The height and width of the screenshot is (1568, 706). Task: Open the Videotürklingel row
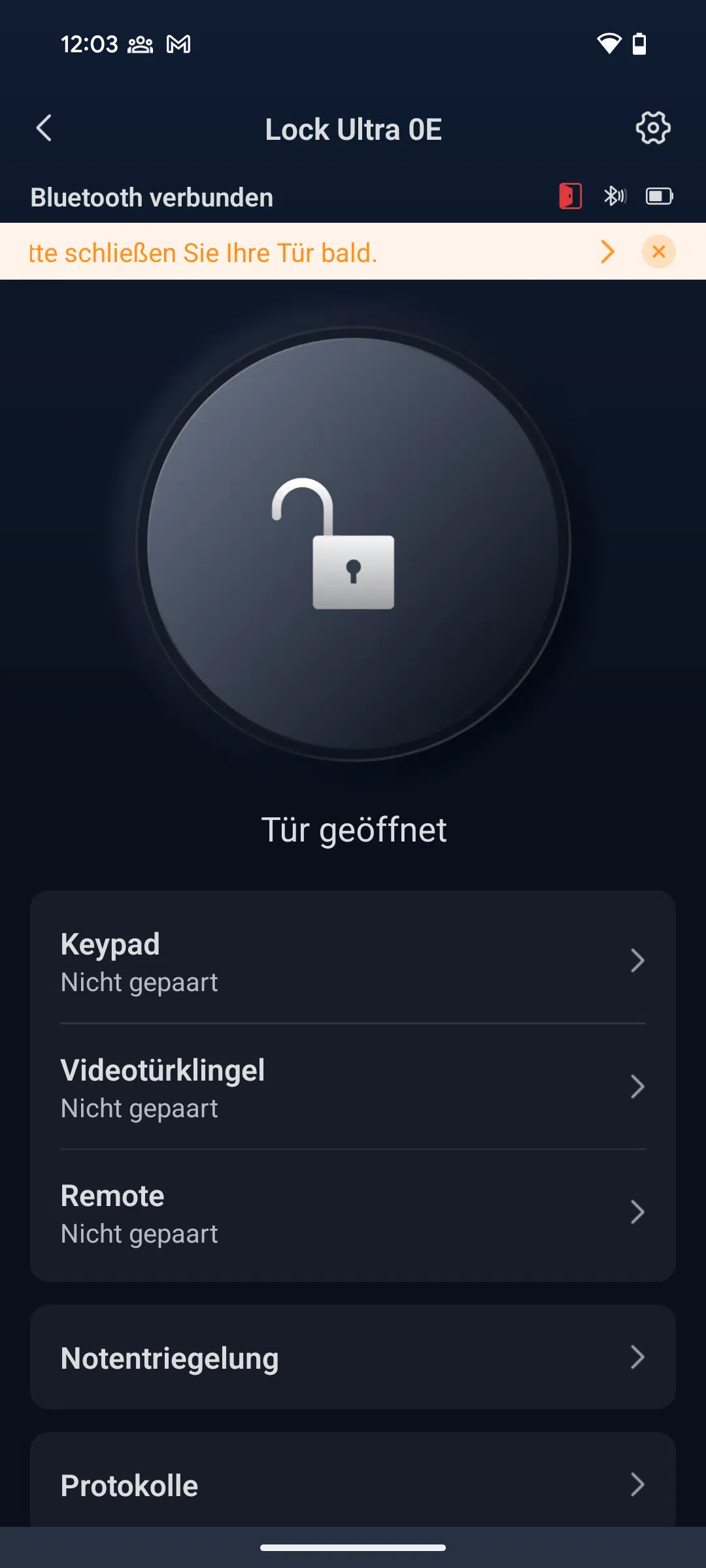[353, 1086]
